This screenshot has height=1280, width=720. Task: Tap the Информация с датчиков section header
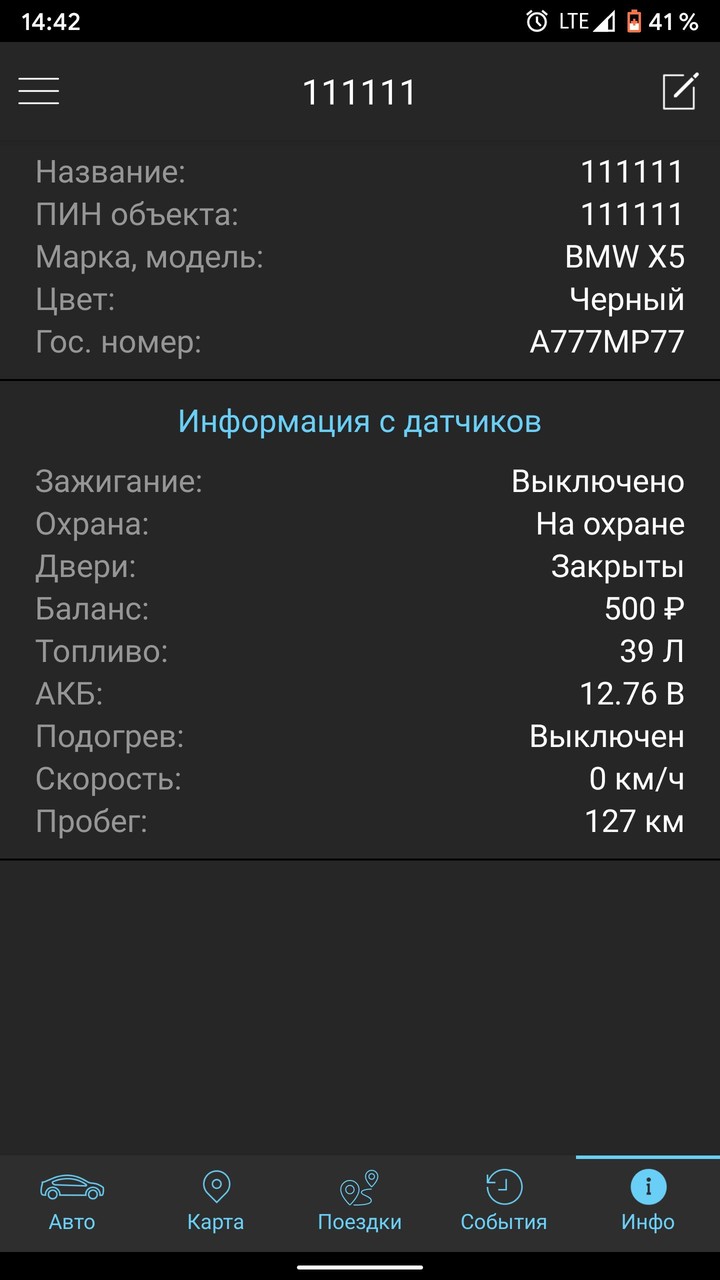[x=360, y=421]
